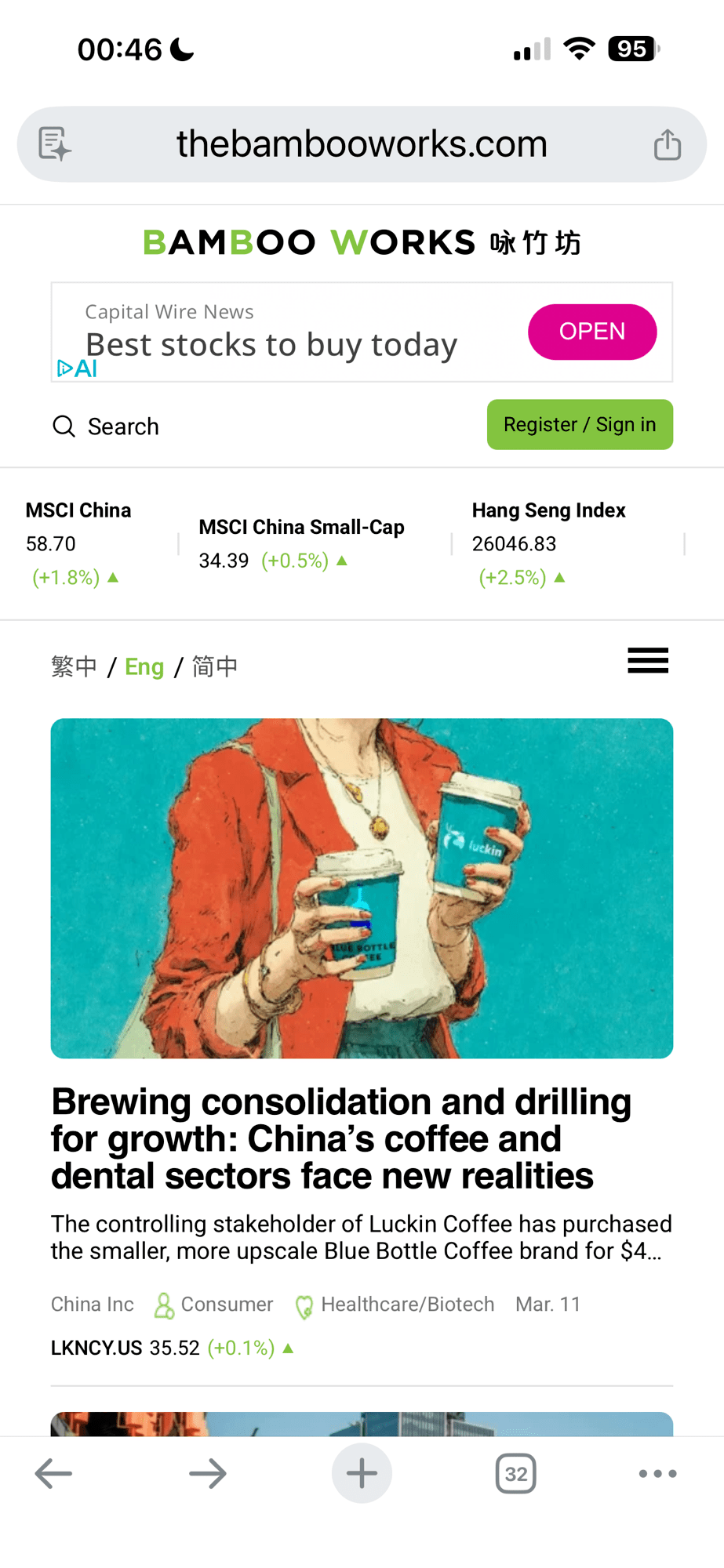
Task: Tap the OPEN button on the ad
Action: (592, 332)
